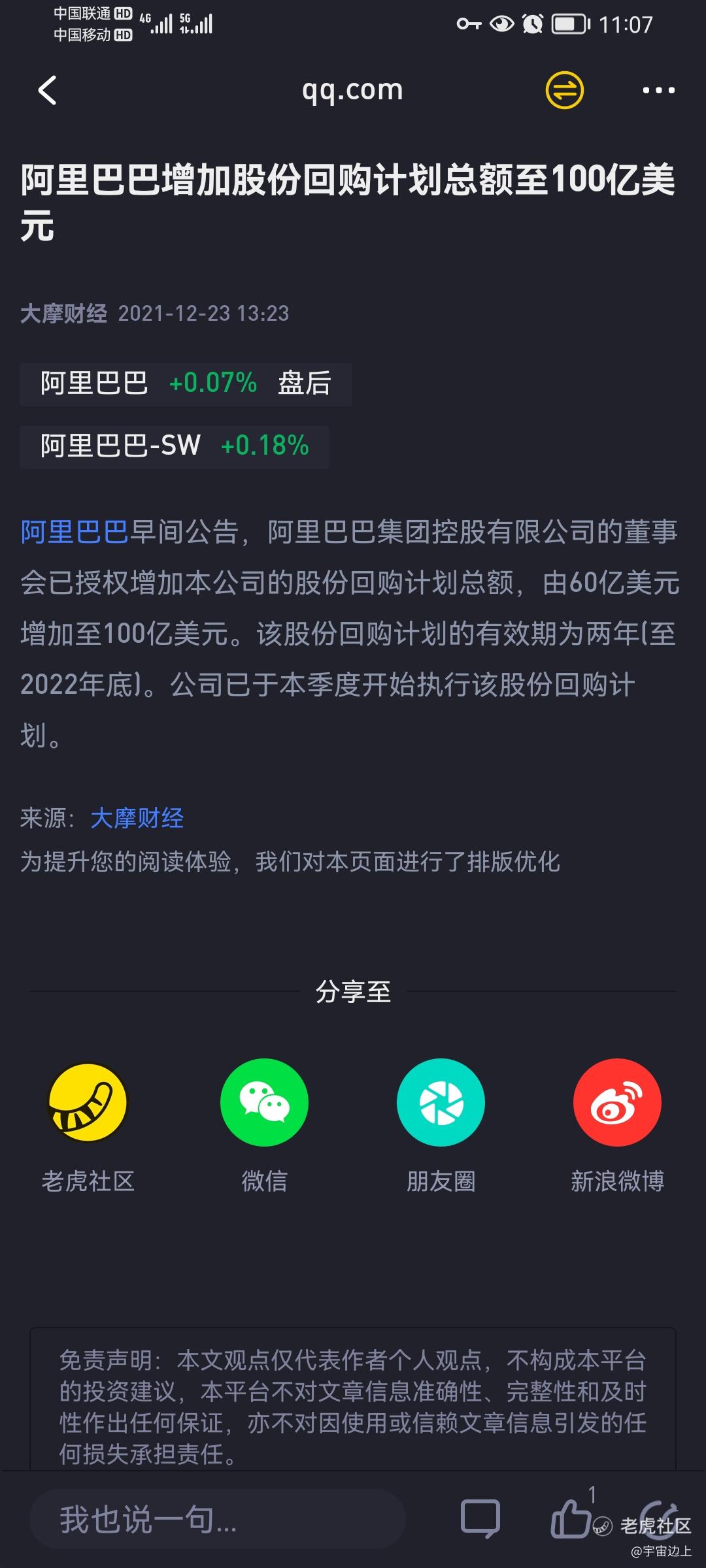Open the three-dot overflow menu
This screenshot has width=706, height=1568.
(658, 90)
